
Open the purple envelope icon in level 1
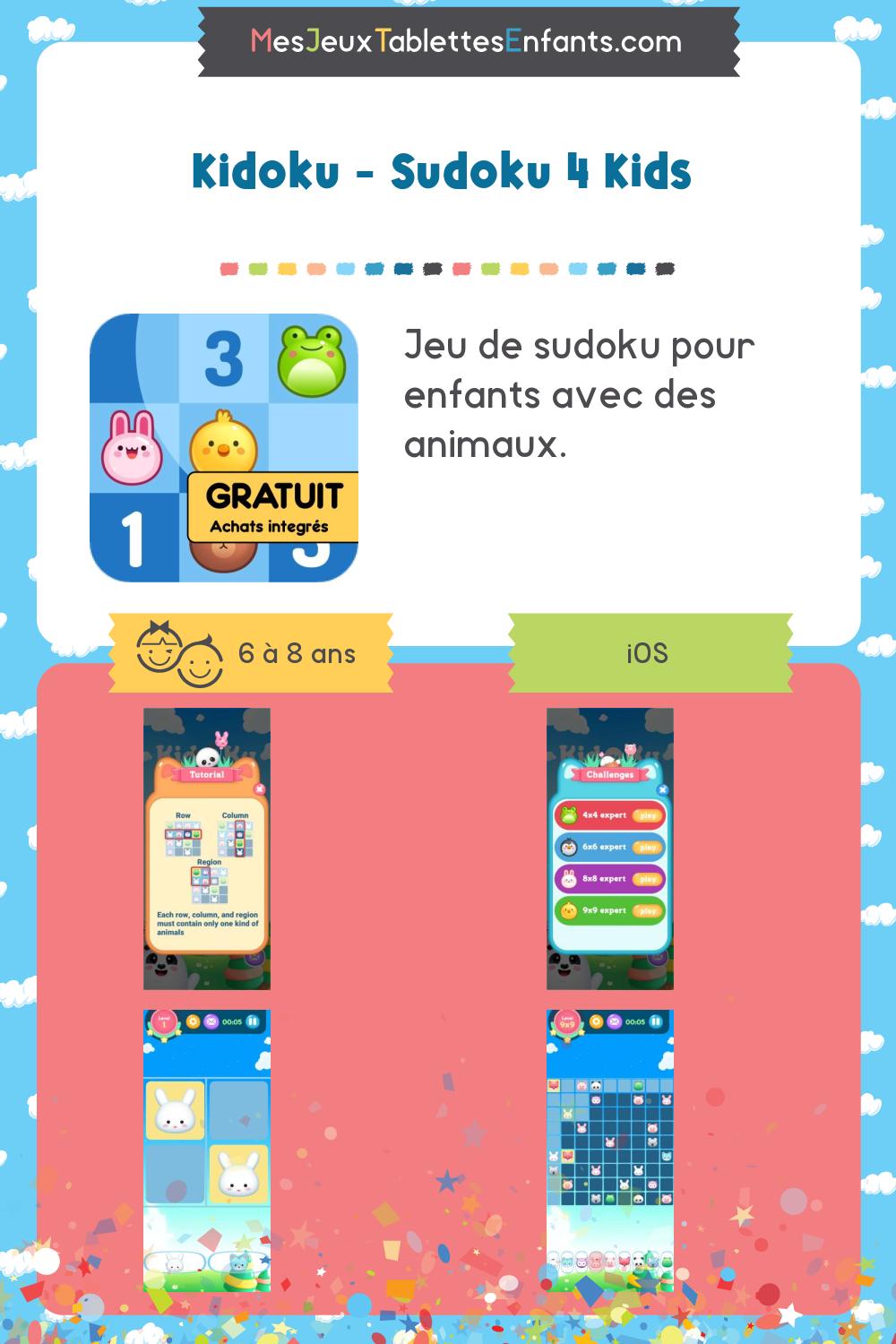click(211, 1021)
